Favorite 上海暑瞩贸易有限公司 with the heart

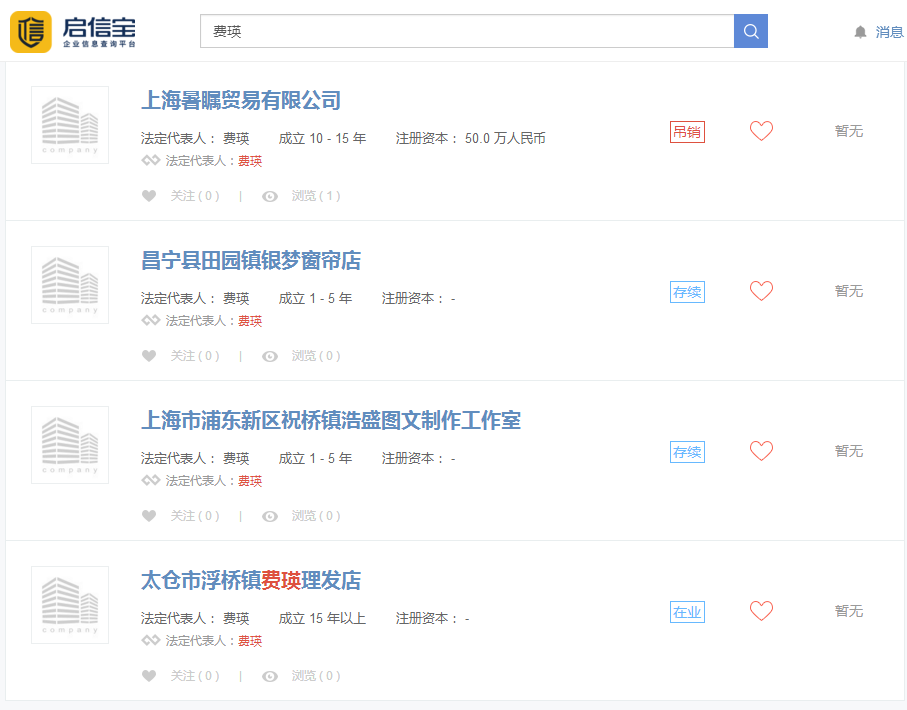point(761,131)
